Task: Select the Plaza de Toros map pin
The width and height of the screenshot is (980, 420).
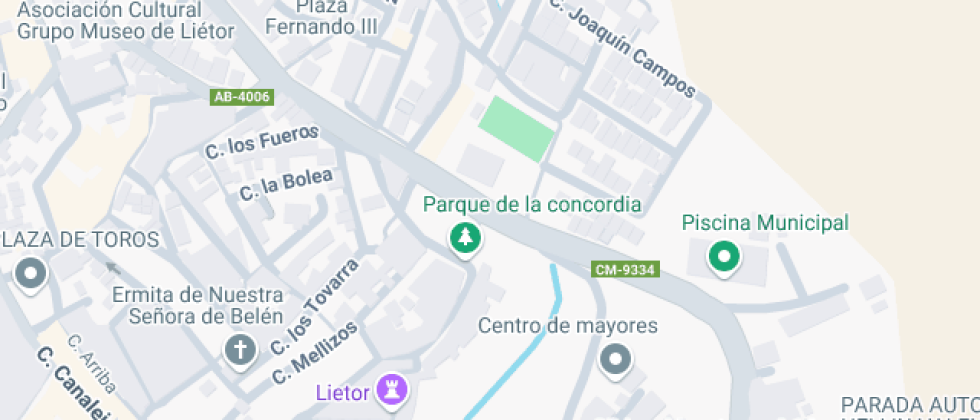Action: coord(30,272)
